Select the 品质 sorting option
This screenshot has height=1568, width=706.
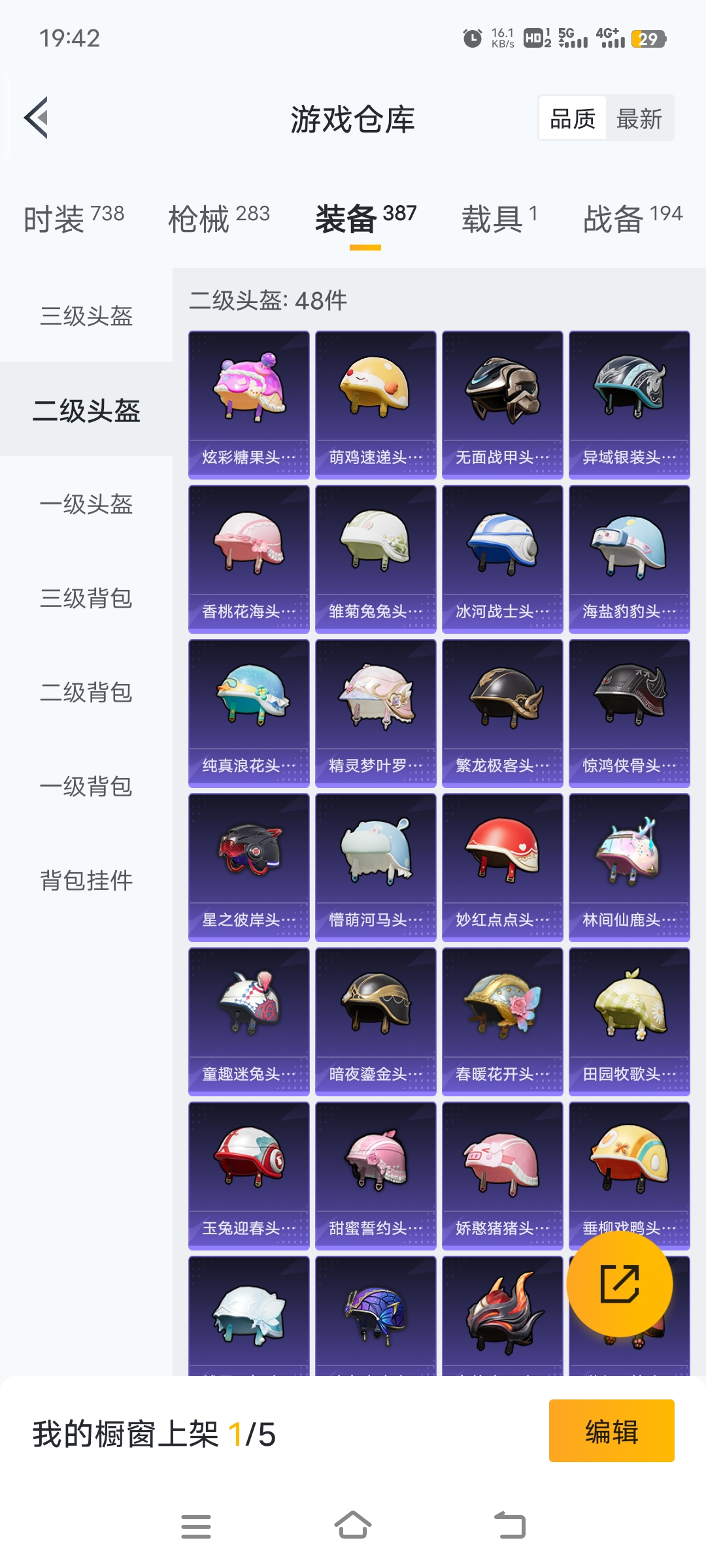point(573,119)
